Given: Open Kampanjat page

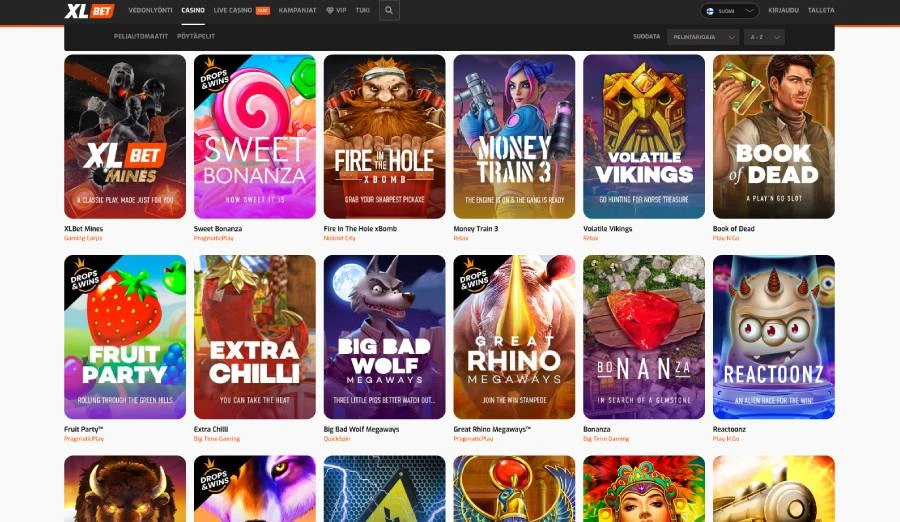Looking at the screenshot, I should [297, 10].
